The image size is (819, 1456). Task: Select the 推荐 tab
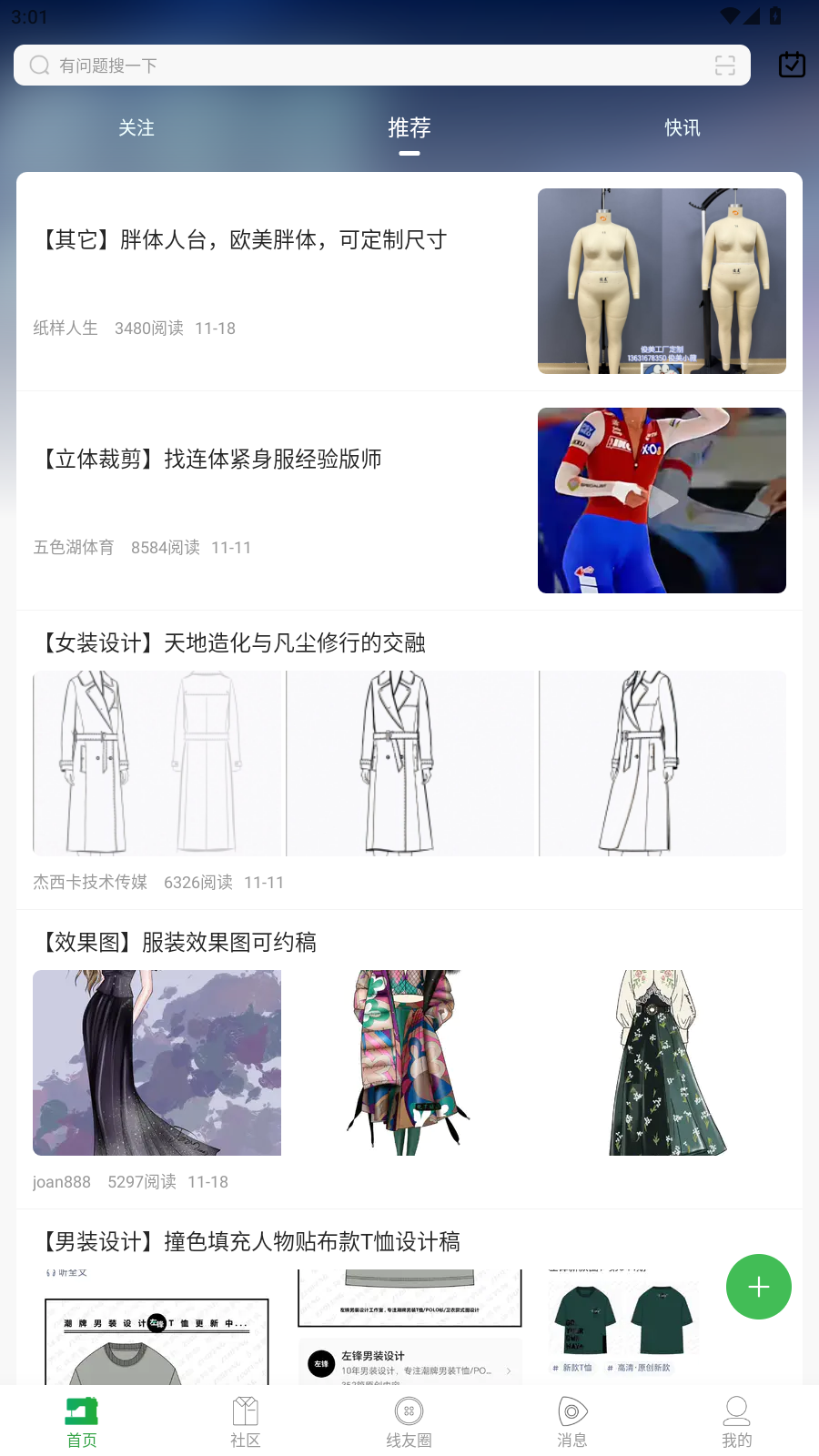click(x=409, y=128)
